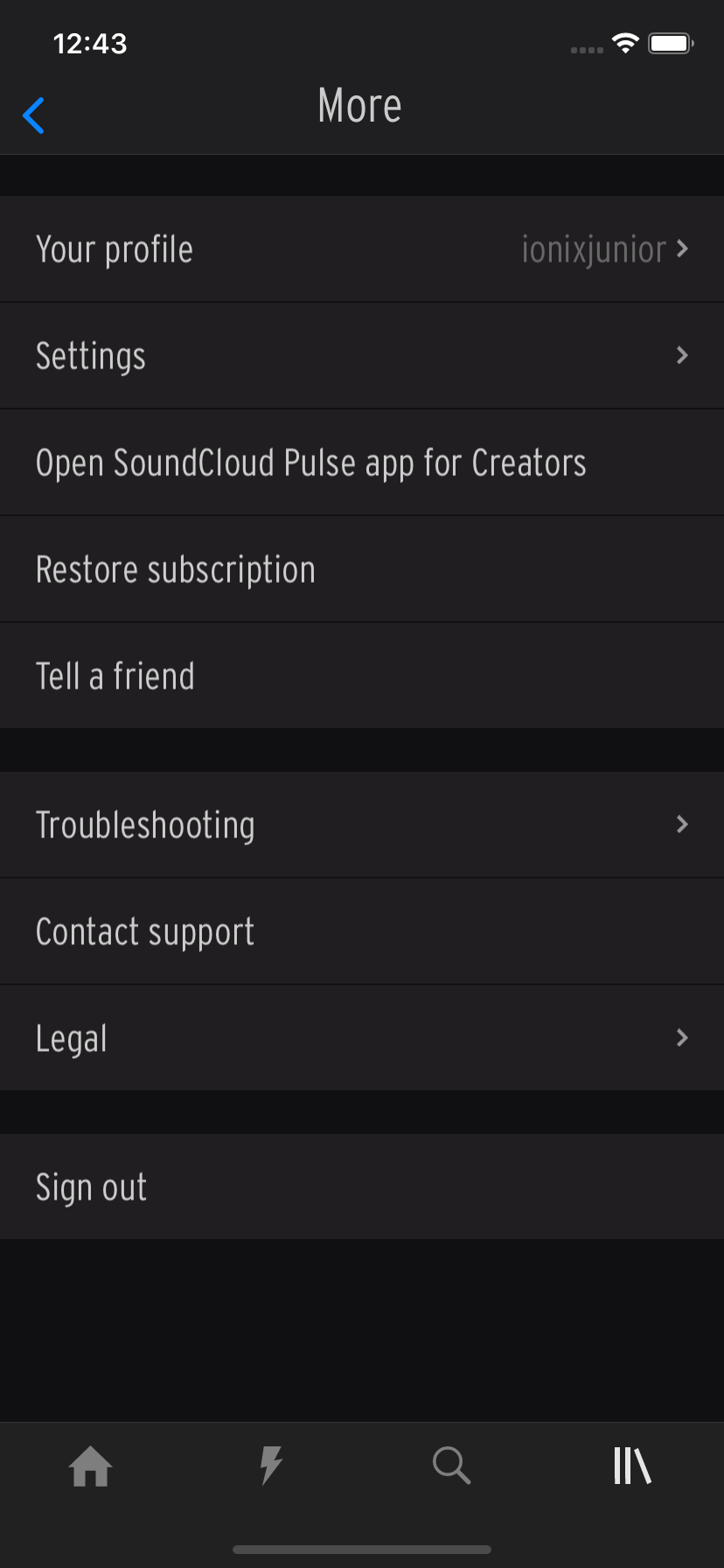
Task: Switch to the Search tab
Action: [452, 1466]
